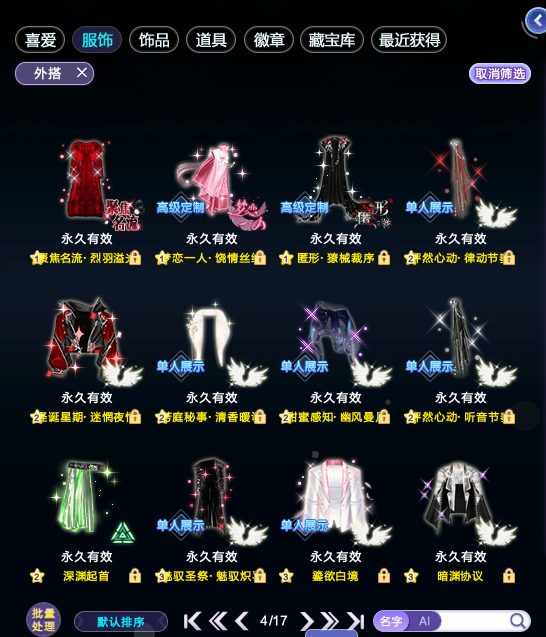
Task: Change sorting via 默认排序
Action: point(121,622)
